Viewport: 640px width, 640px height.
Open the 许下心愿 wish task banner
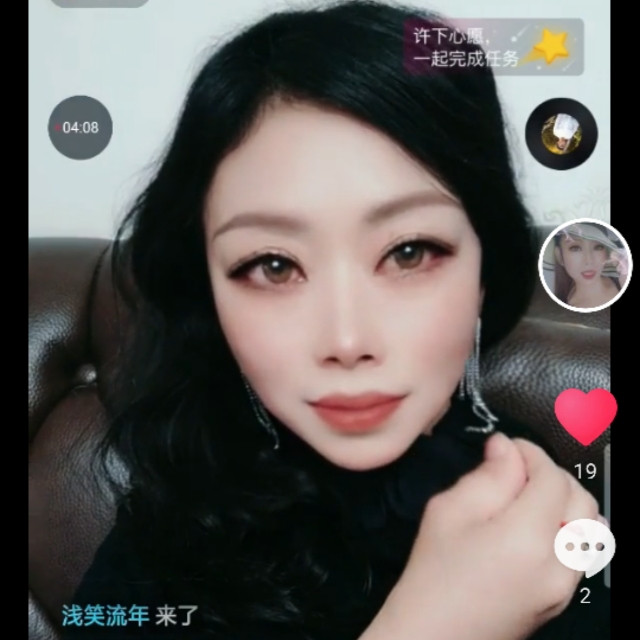click(492, 46)
